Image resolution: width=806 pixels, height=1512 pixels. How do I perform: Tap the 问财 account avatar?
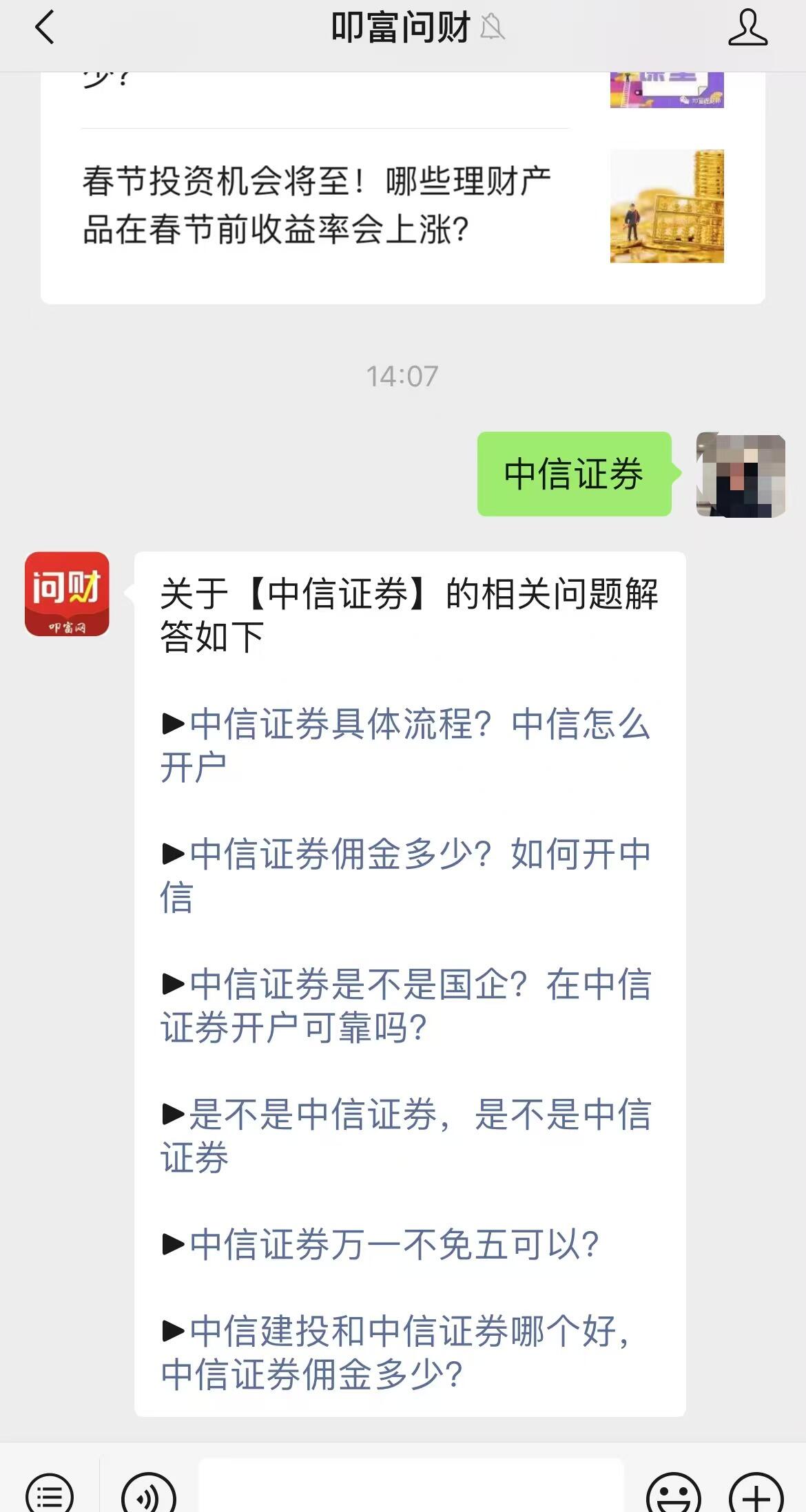tap(67, 594)
